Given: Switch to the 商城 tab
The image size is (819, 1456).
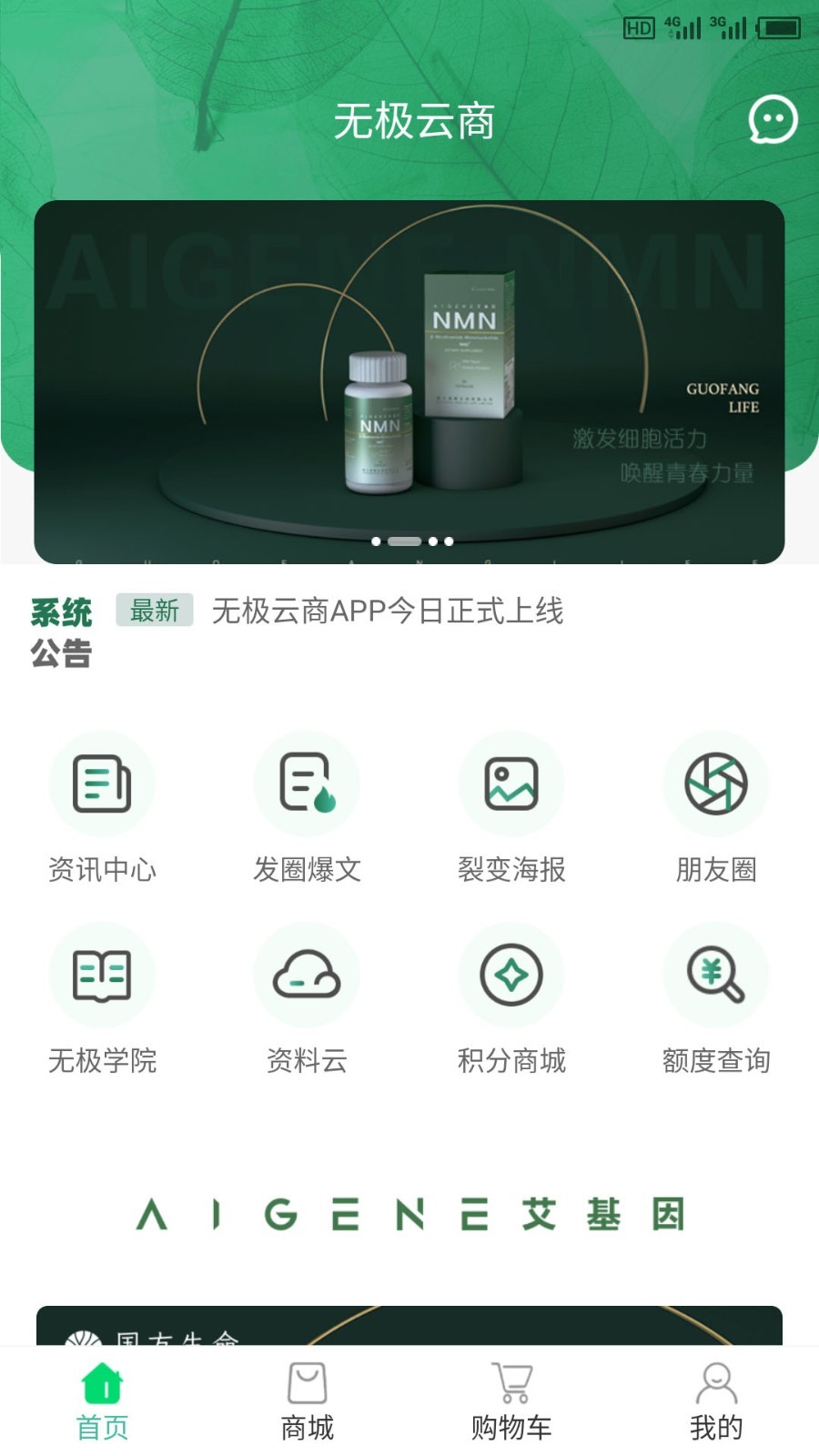Looking at the screenshot, I should coord(307,1401).
